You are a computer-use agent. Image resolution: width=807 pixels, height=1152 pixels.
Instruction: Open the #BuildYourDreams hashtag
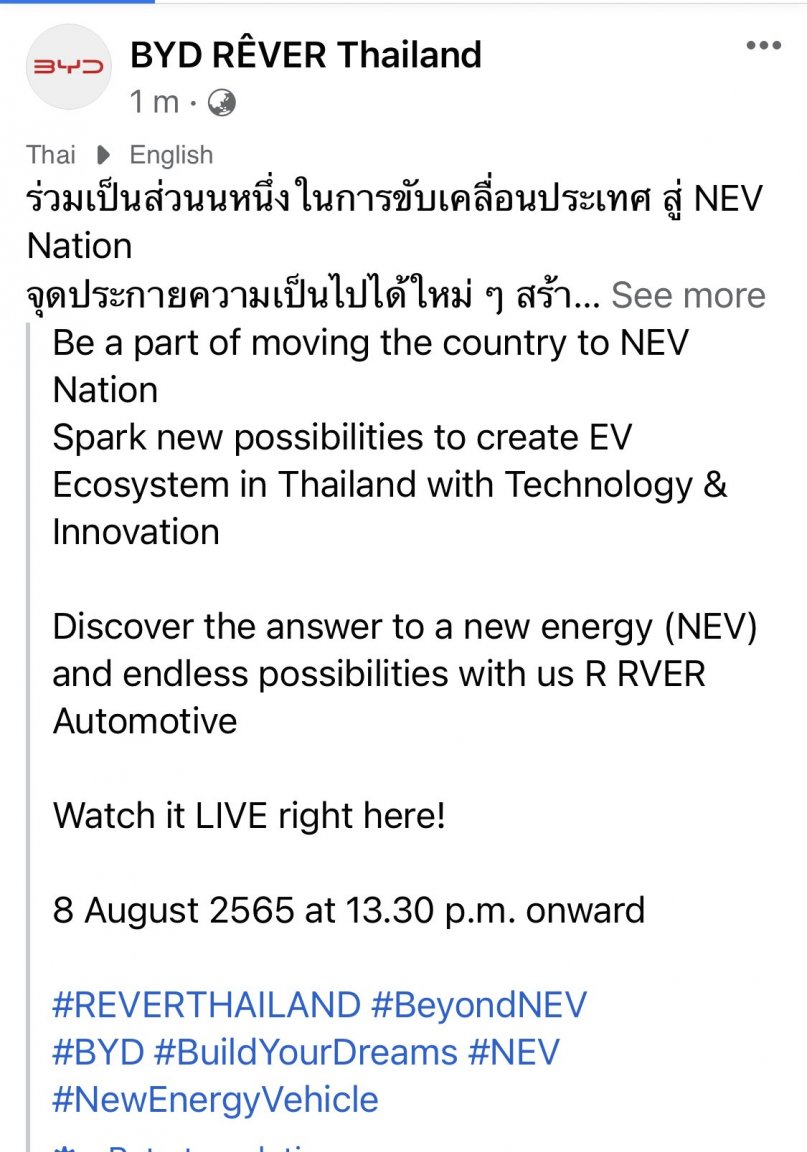click(x=306, y=1052)
